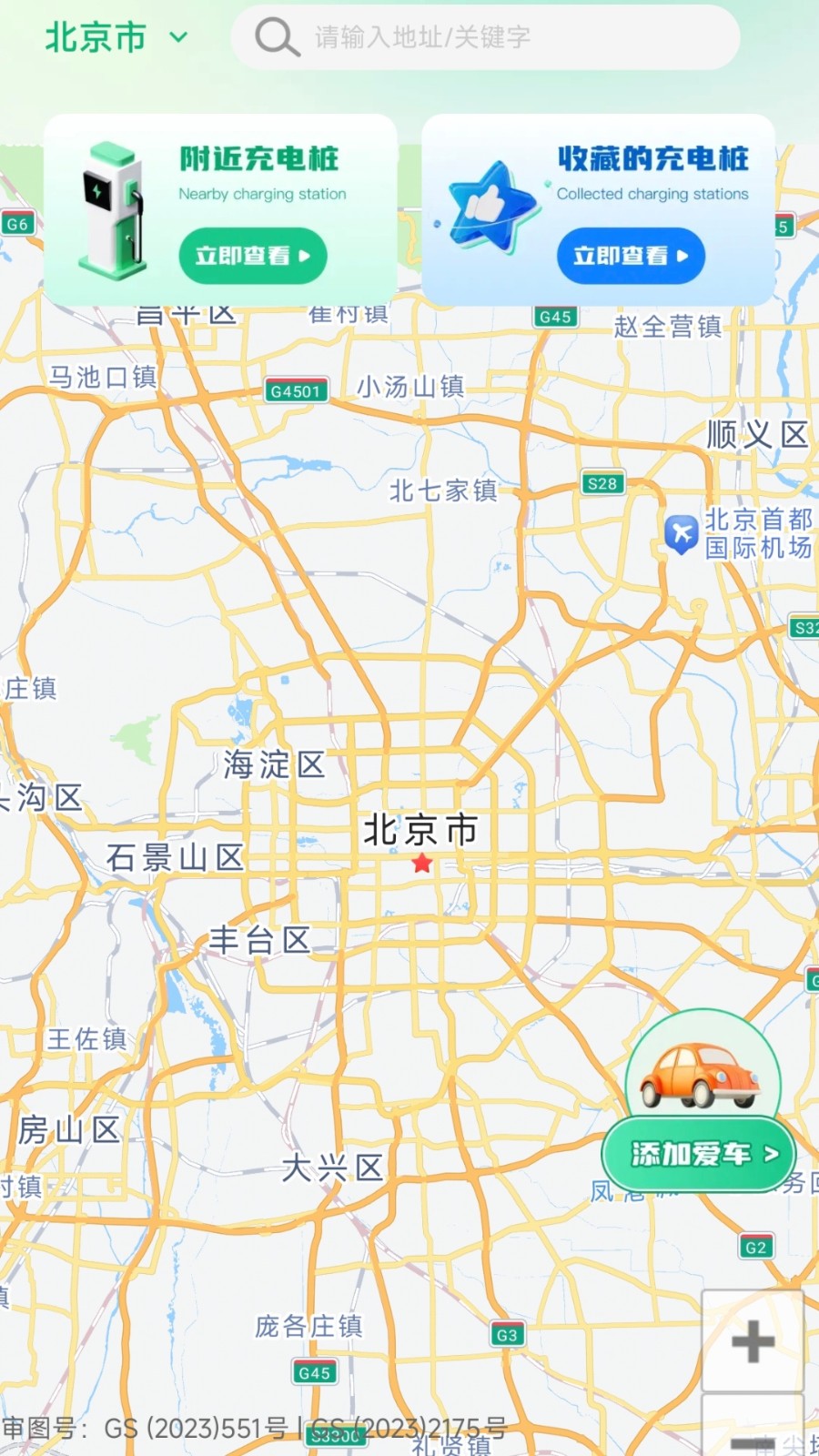Click the magnifying glass search icon
This screenshot has height=1456, width=819.
pos(276,38)
